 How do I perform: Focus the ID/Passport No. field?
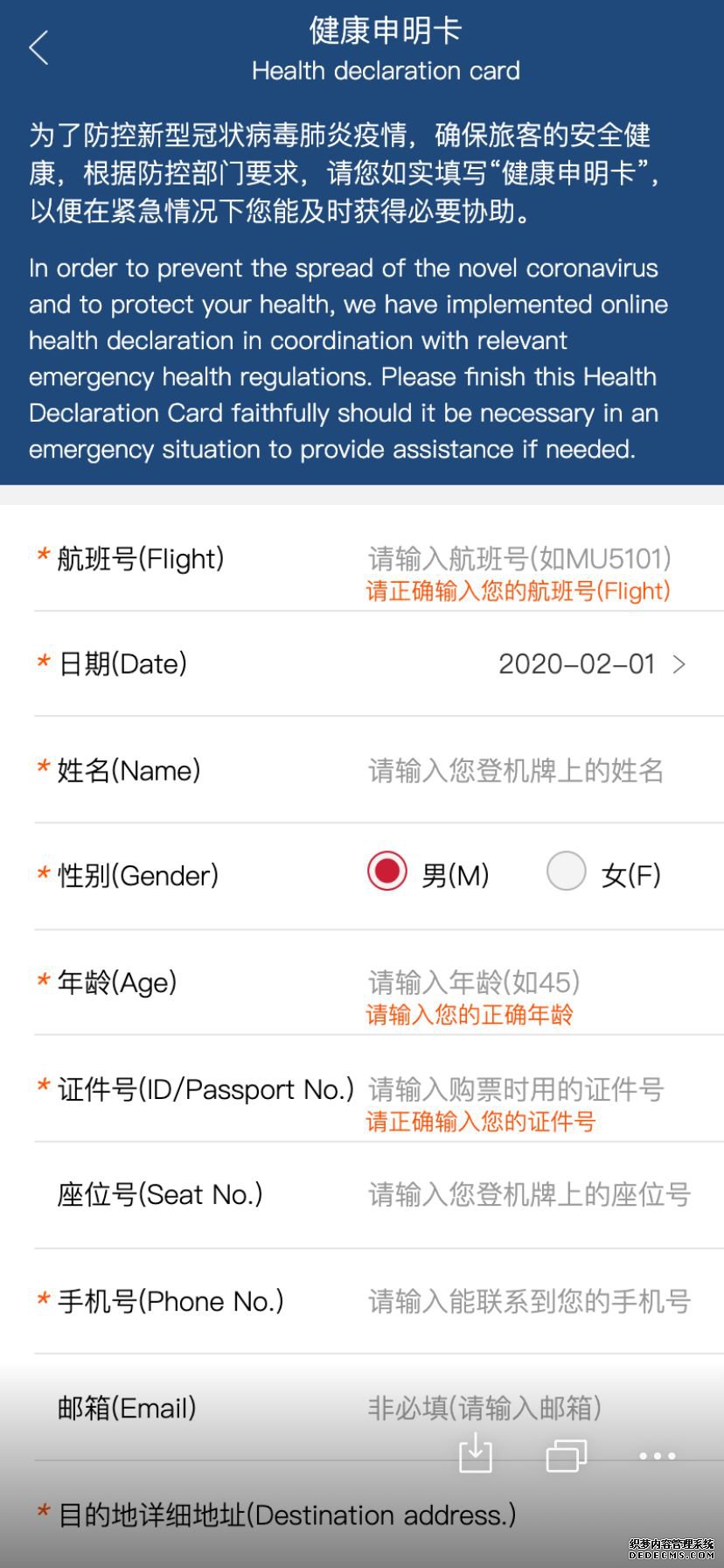tap(516, 1089)
